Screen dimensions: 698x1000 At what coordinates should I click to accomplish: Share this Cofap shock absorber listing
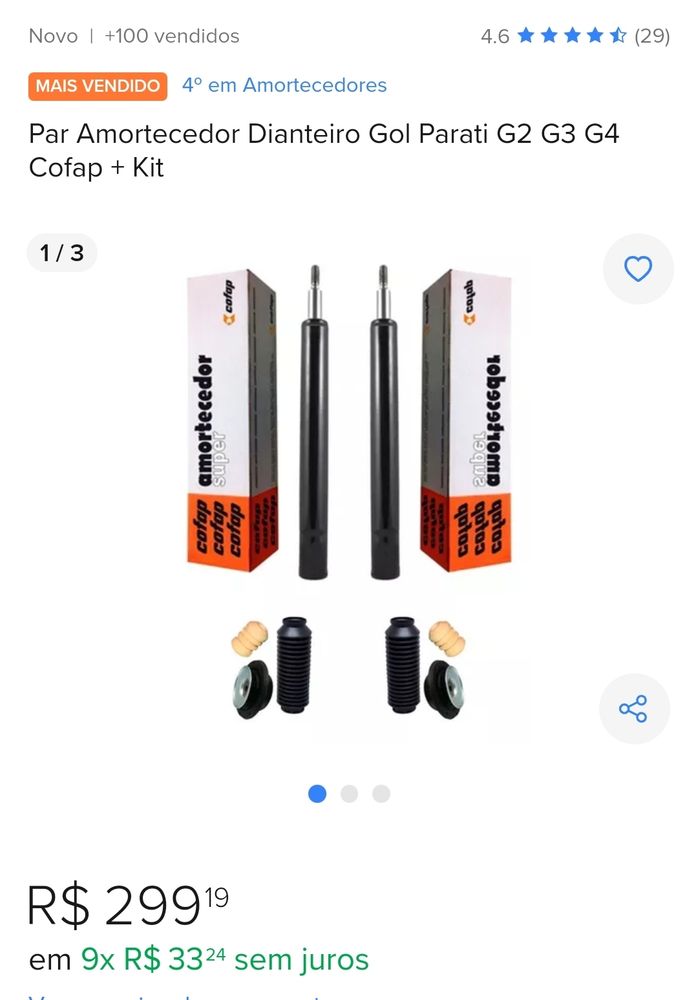point(633,709)
